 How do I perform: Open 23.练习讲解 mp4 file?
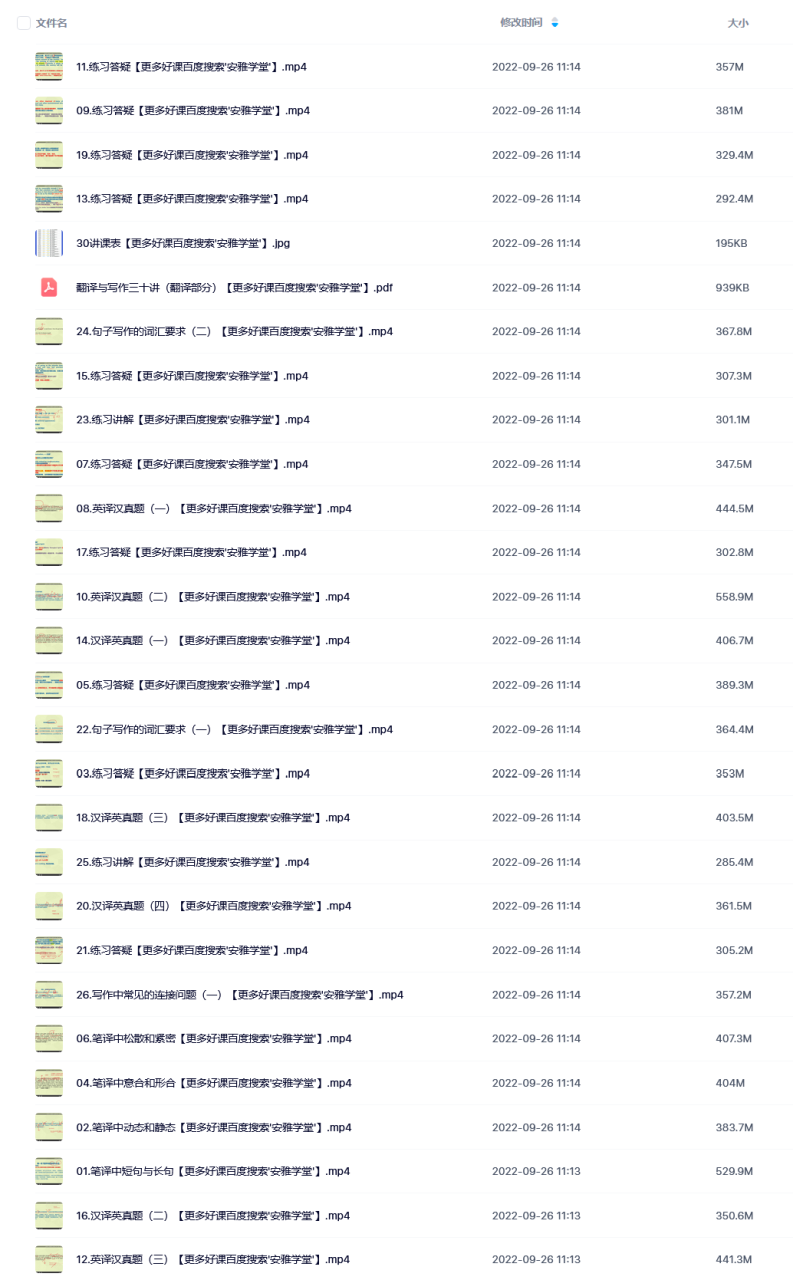click(193, 420)
